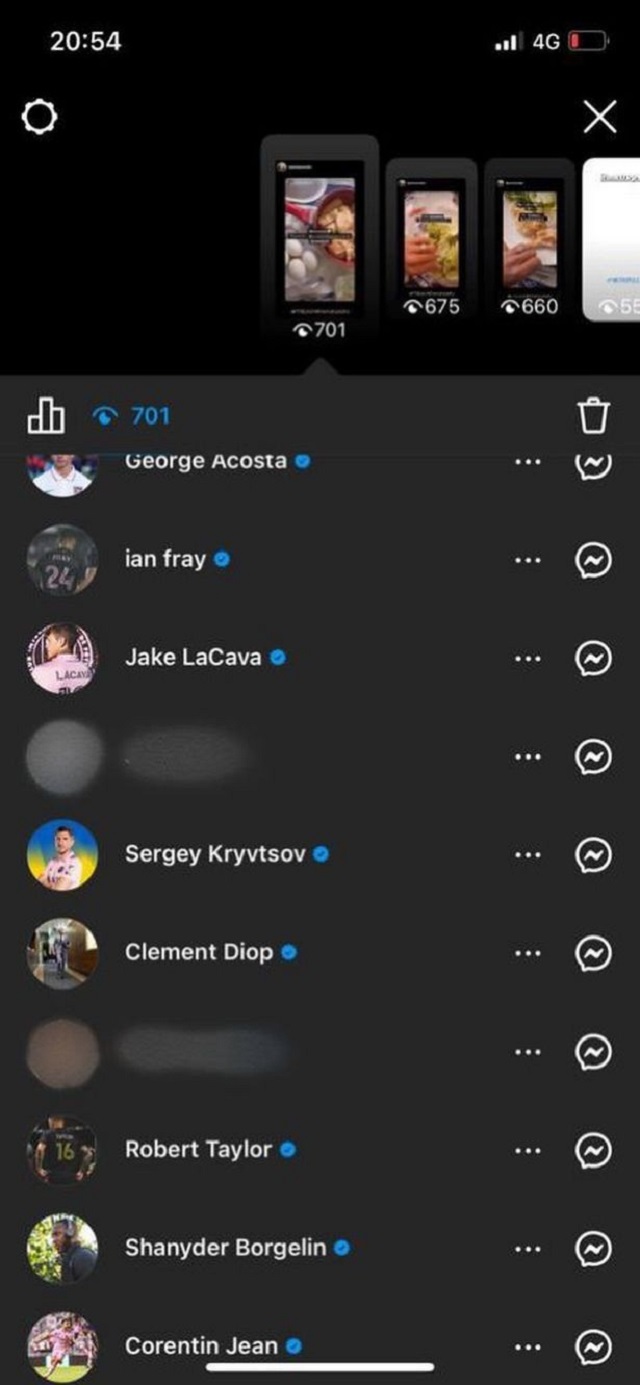Open Shanyder Borgelin's profile row
Image resolution: width=640 pixels, height=1385 pixels.
320,1248
